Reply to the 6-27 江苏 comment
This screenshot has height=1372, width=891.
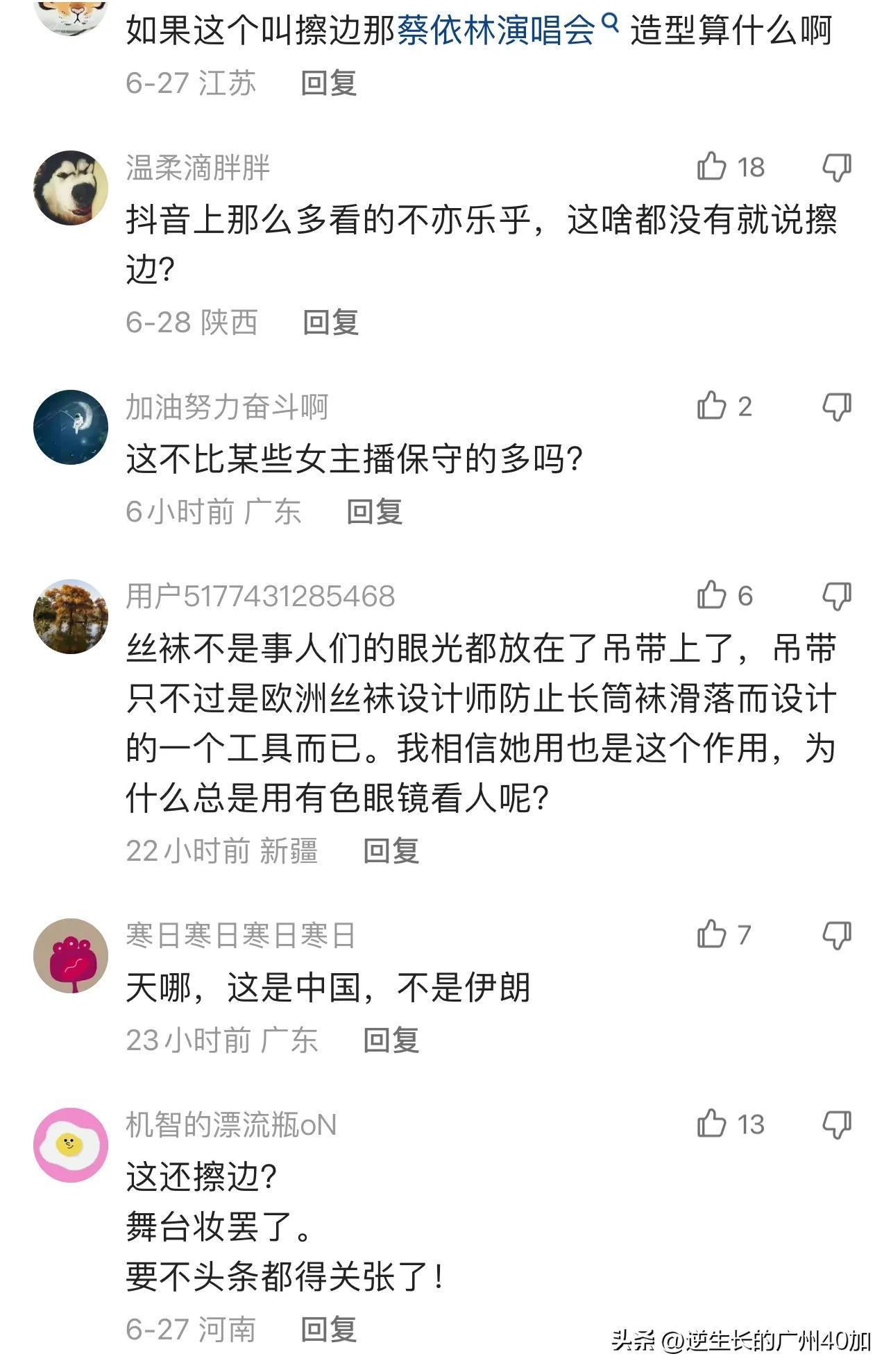click(x=329, y=83)
